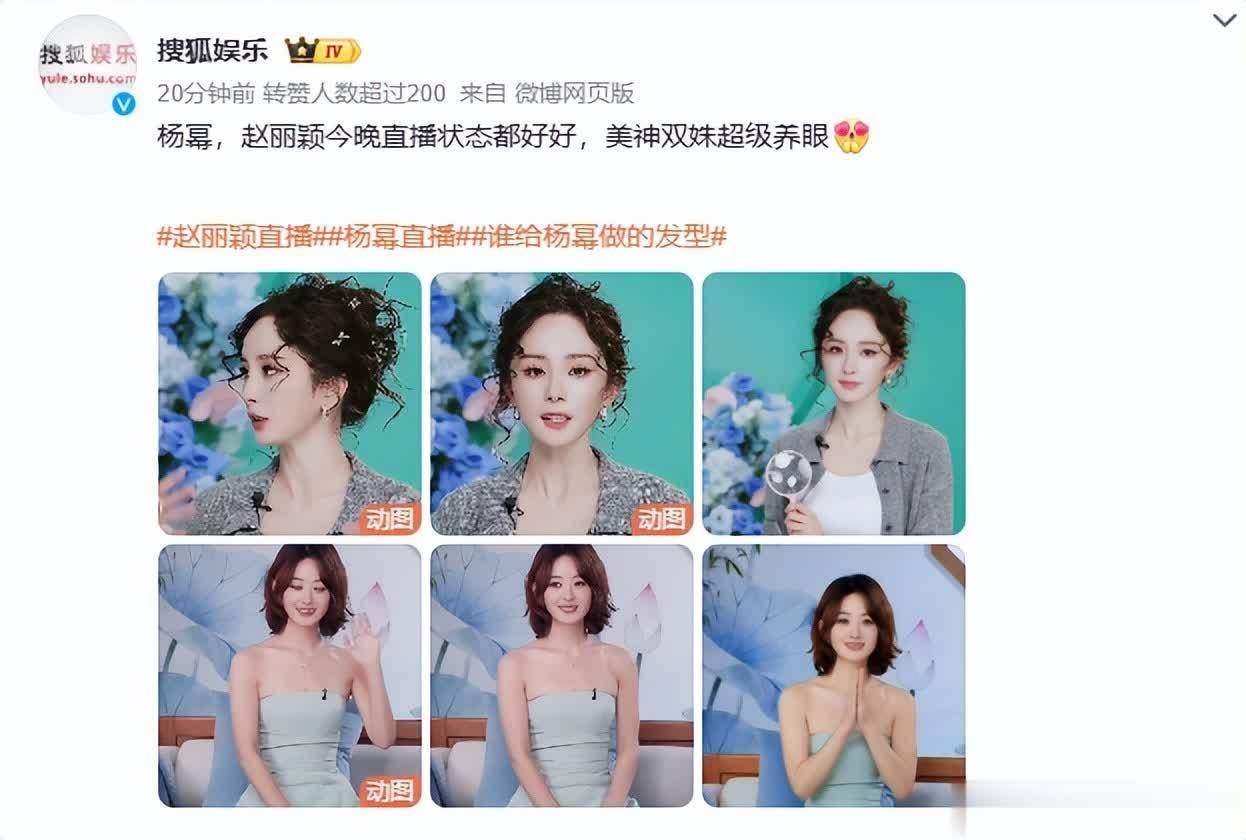
Task: View the waving hand GIF in green dress
Action: click(289, 675)
